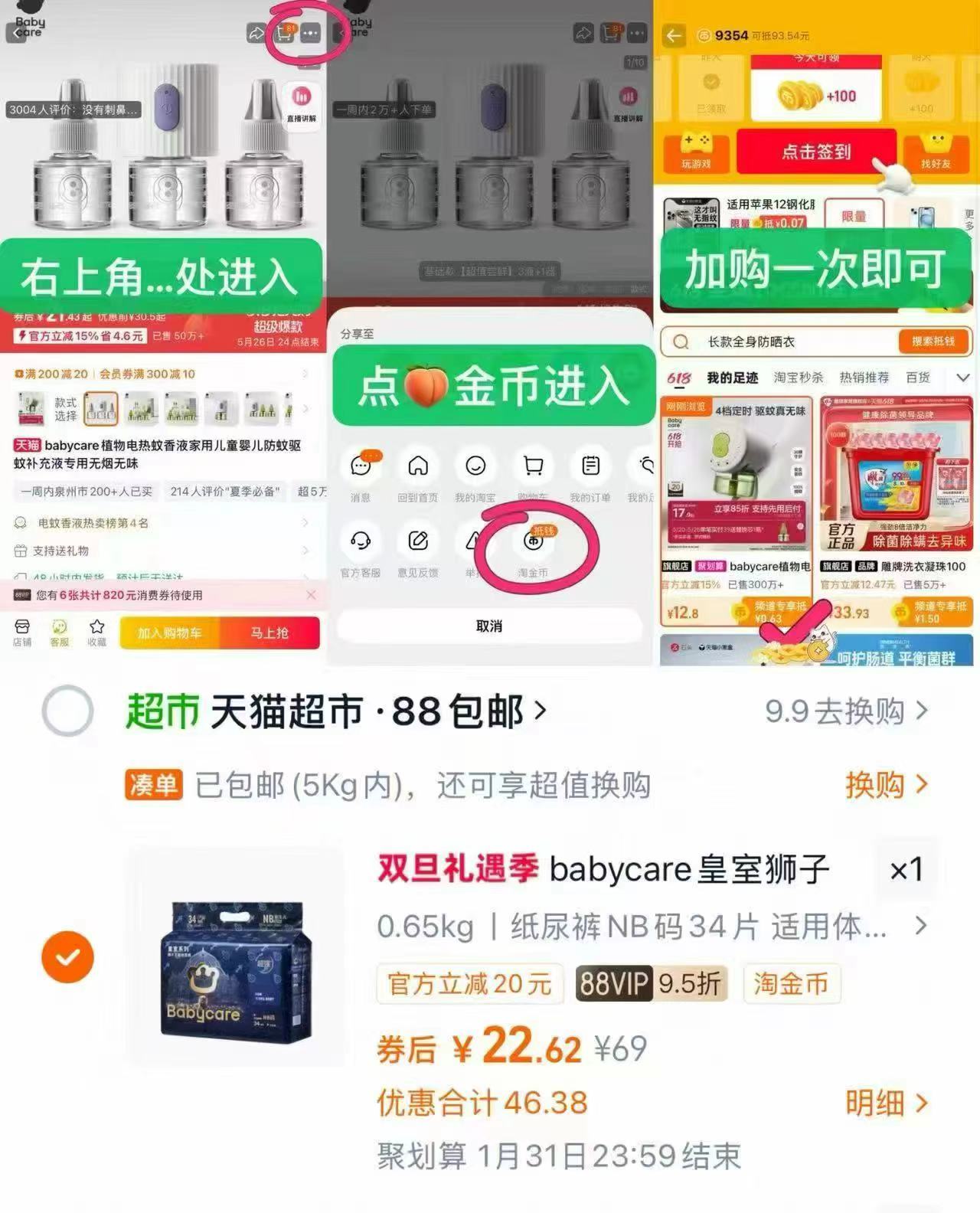The image size is (980, 1213).
Task: Uncheck the selected babycare diaper item
Action: click(69, 956)
